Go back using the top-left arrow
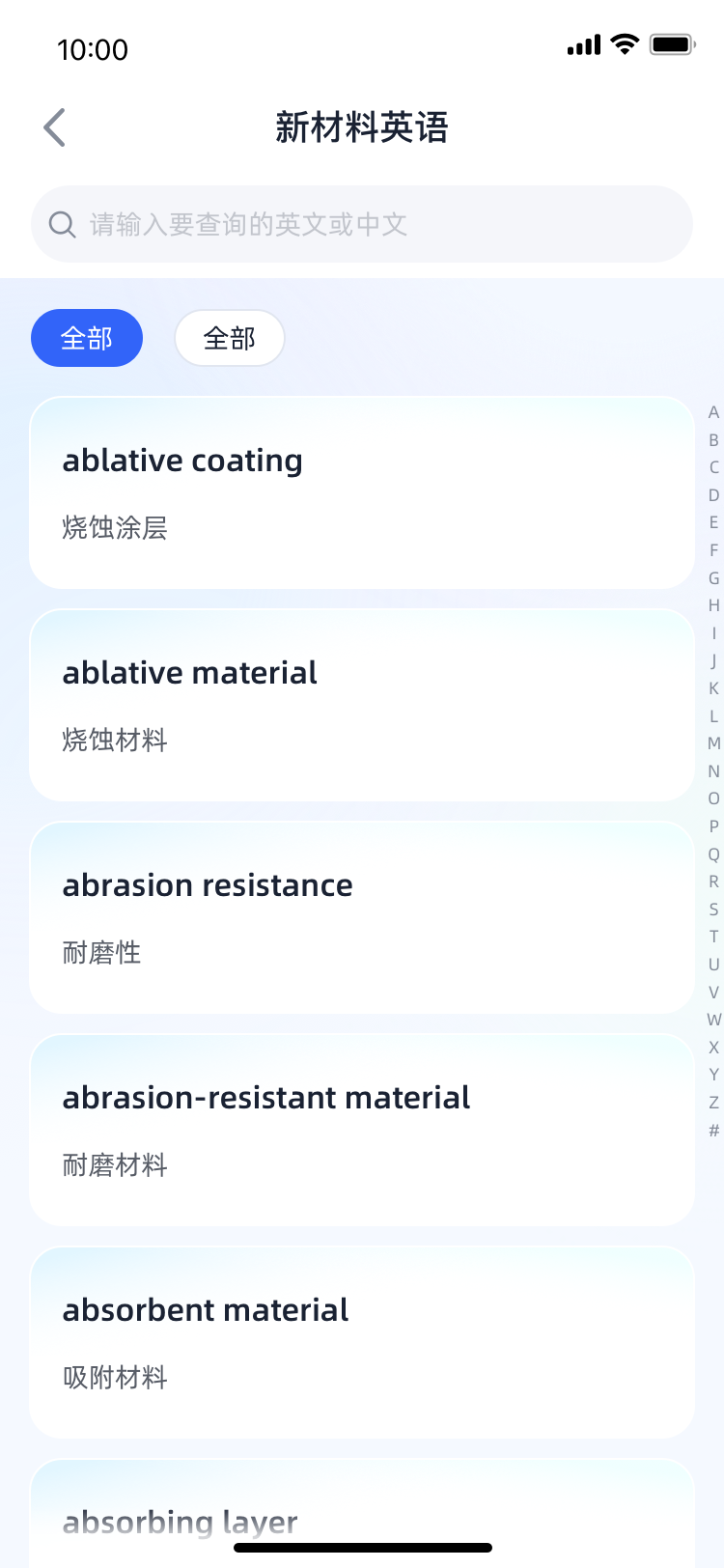This screenshot has height=1568, width=724. [55, 127]
